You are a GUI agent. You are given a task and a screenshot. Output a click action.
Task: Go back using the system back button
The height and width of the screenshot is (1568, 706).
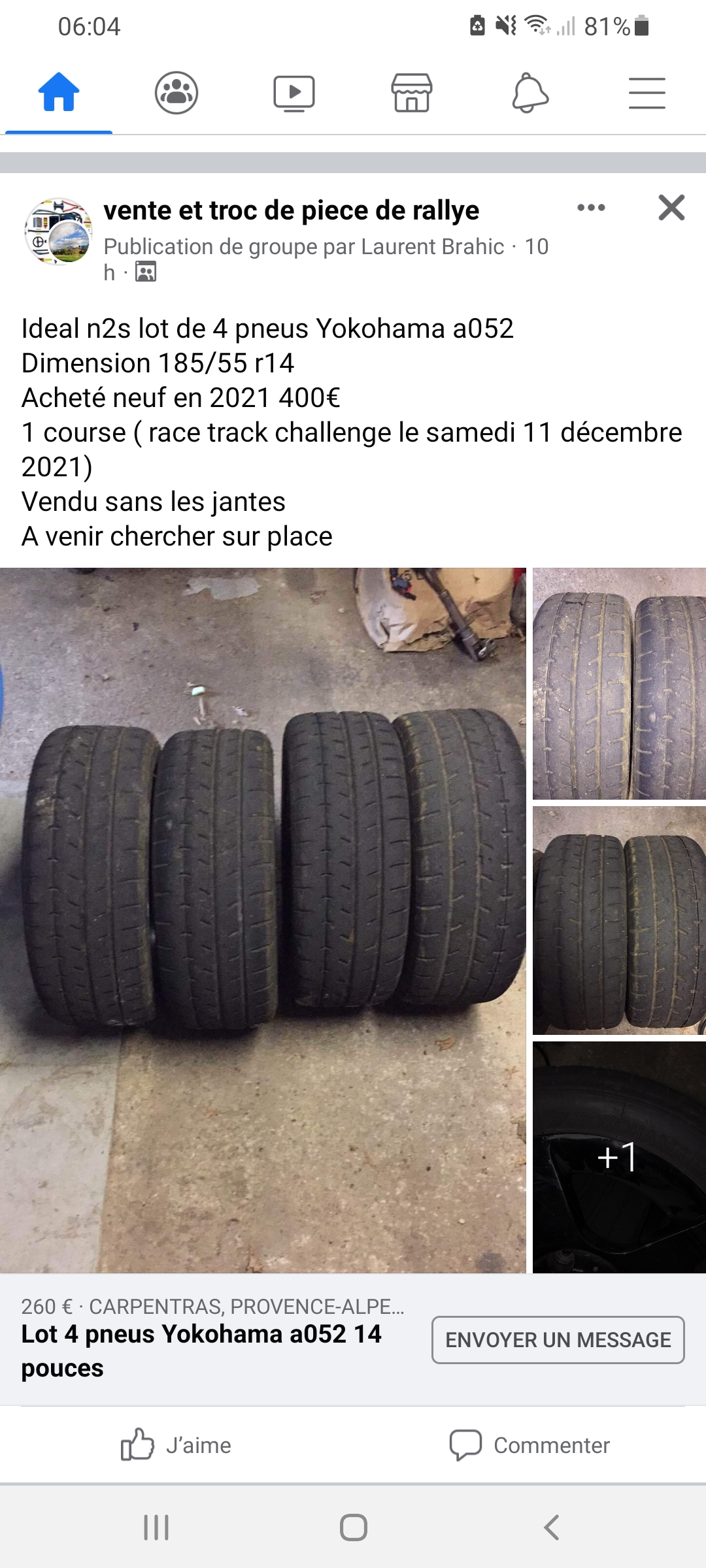pyautogui.click(x=552, y=1527)
